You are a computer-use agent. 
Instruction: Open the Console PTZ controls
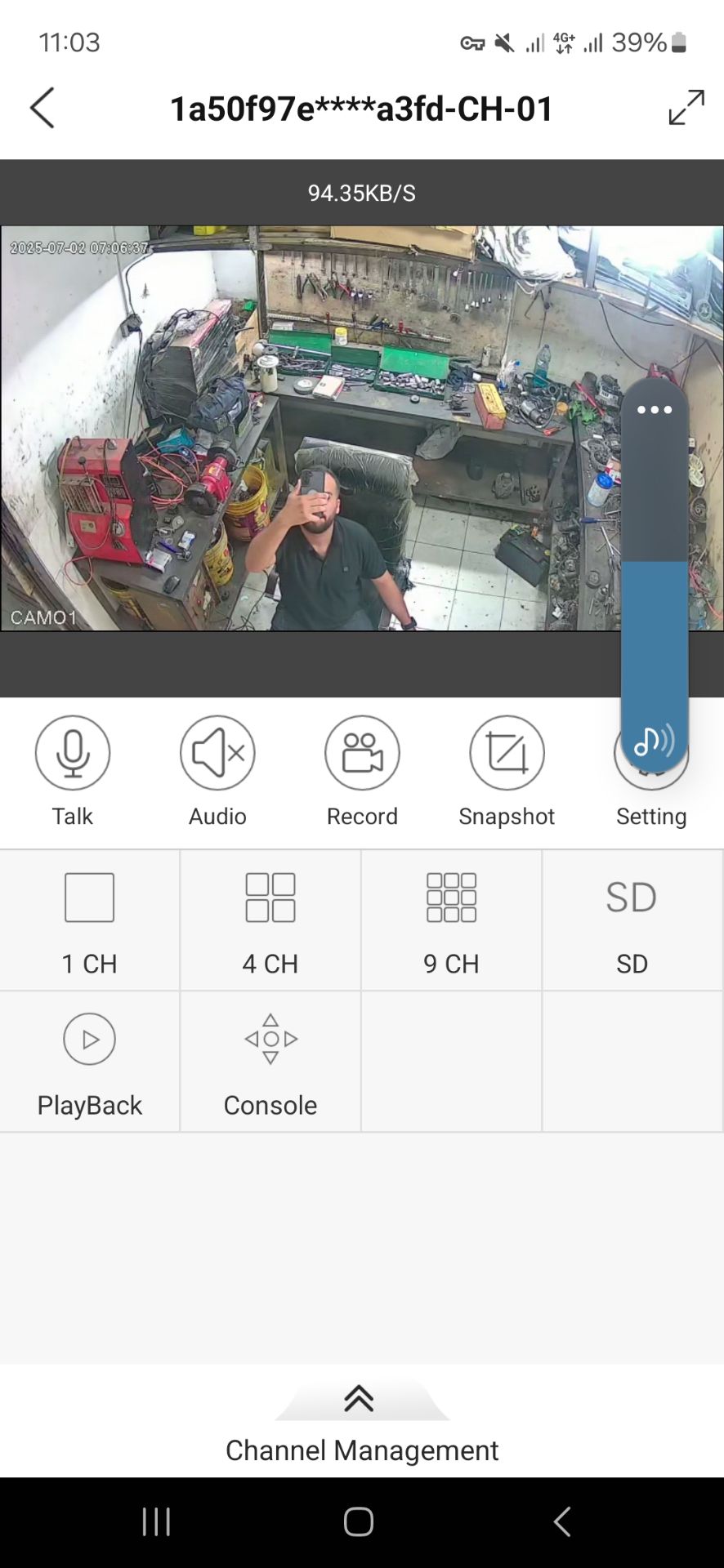tap(270, 1062)
